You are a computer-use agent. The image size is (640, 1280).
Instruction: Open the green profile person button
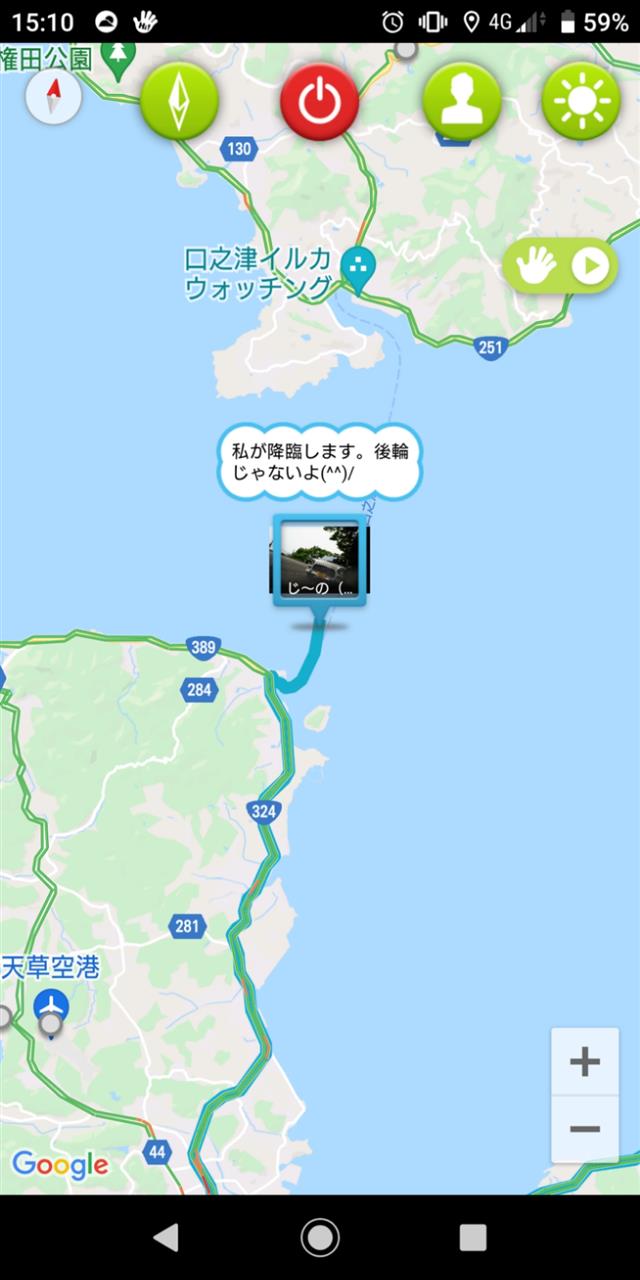[461, 99]
